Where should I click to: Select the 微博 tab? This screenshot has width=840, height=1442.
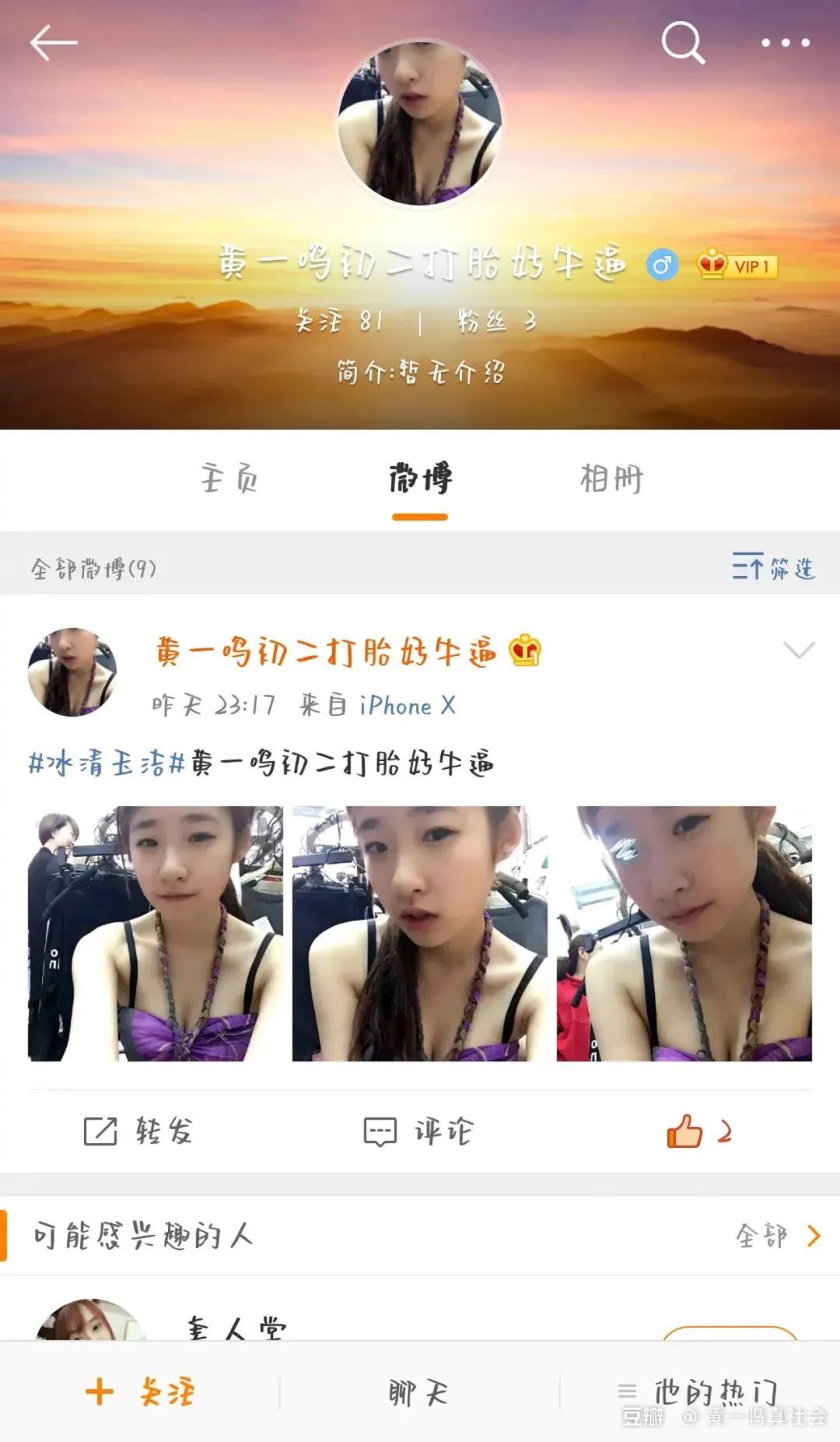(x=420, y=478)
